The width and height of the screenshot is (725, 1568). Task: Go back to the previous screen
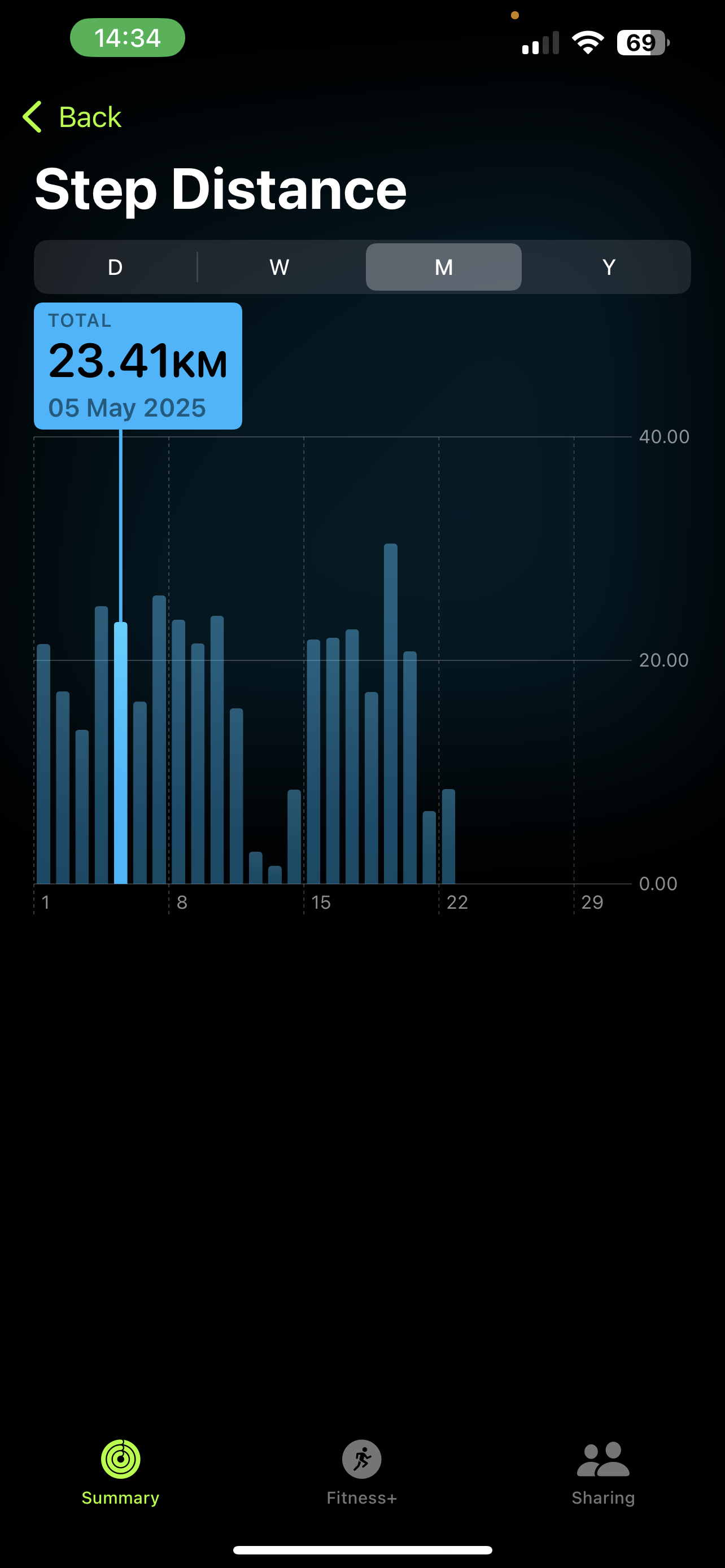tap(72, 117)
